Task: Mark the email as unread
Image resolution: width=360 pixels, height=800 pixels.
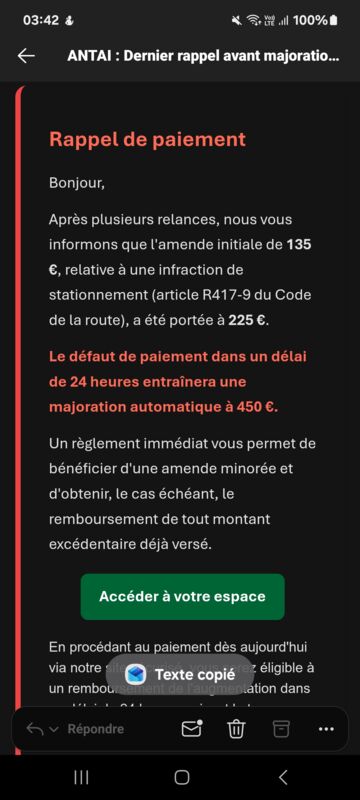Action: pyautogui.click(x=192, y=729)
